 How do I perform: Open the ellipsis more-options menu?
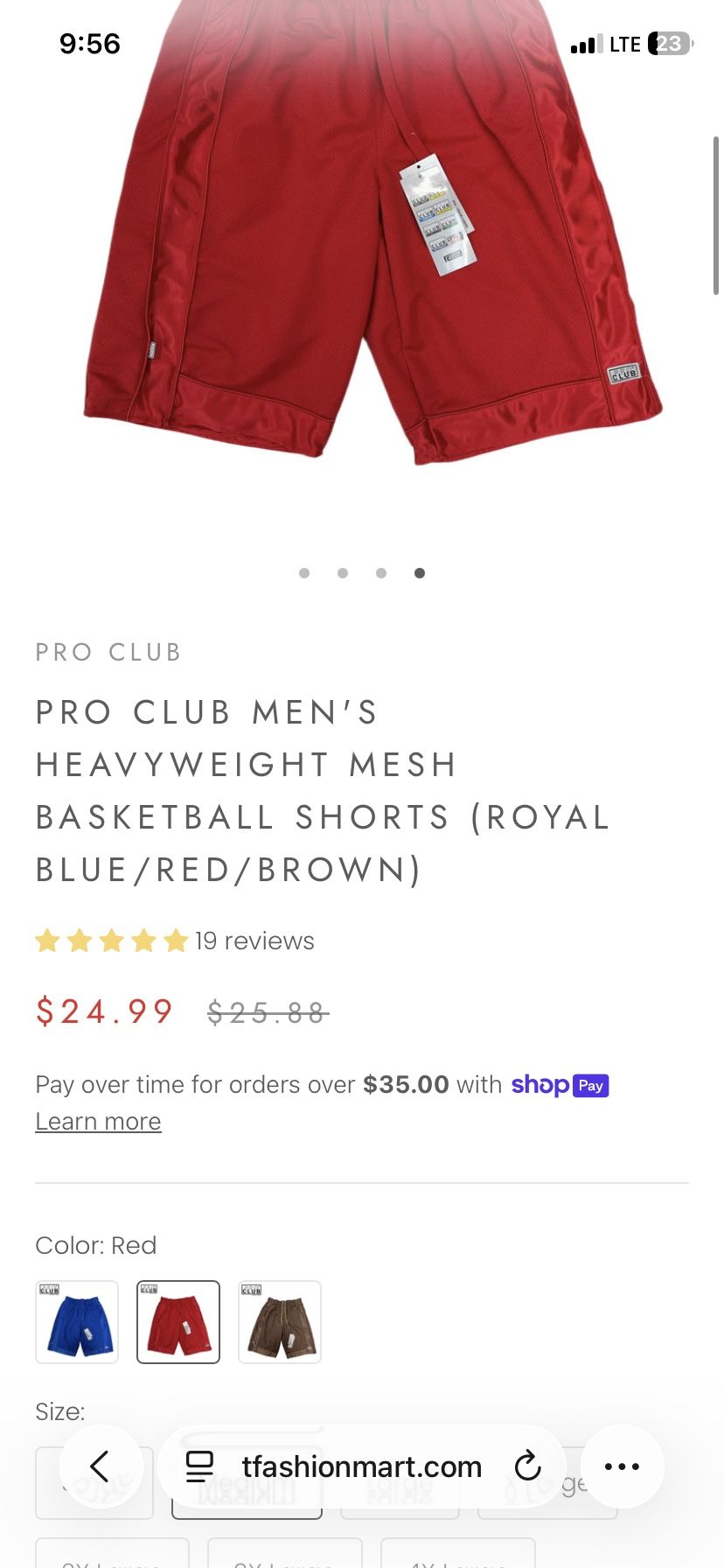[x=622, y=1466]
